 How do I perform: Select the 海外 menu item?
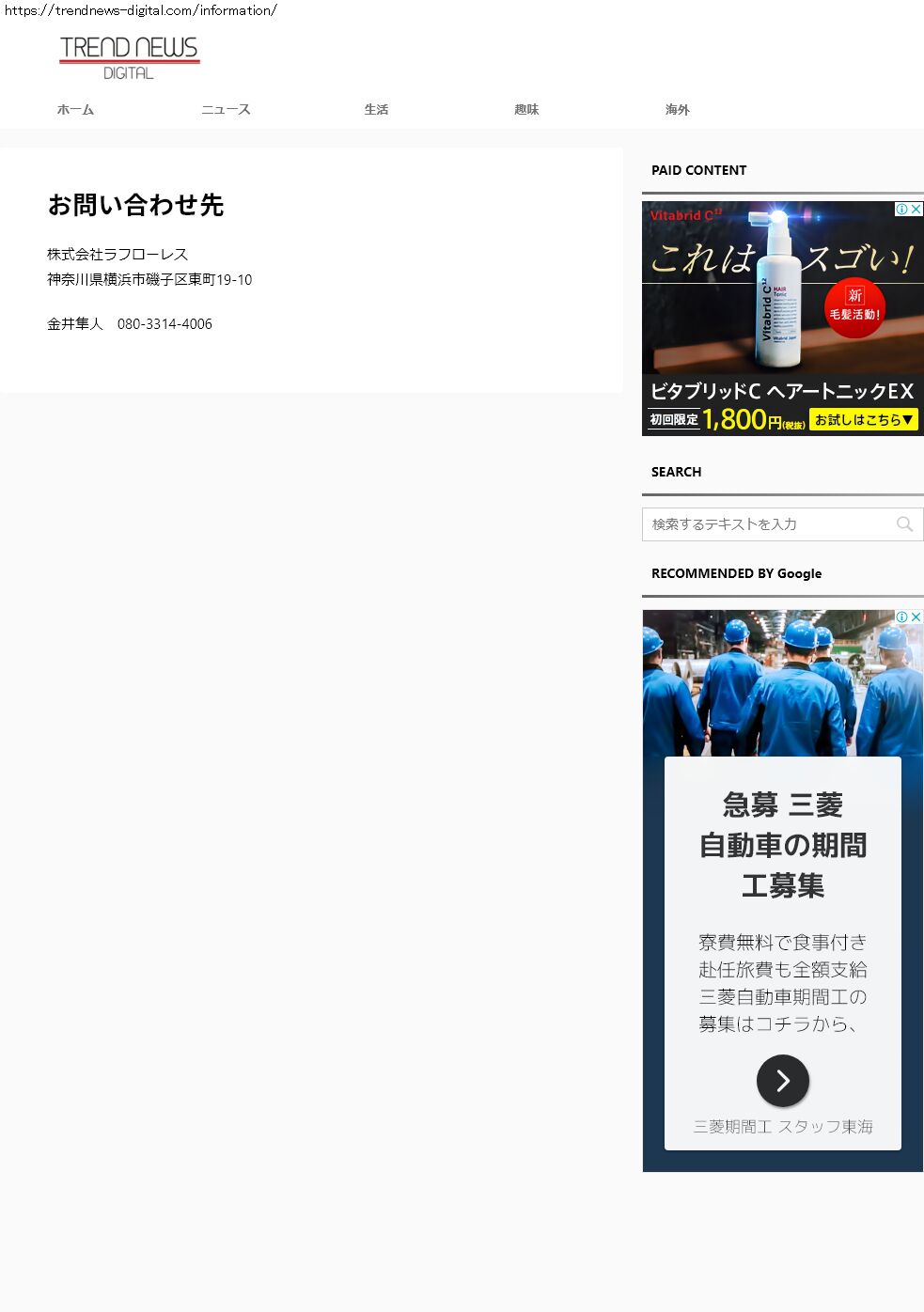[x=677, y=110]
